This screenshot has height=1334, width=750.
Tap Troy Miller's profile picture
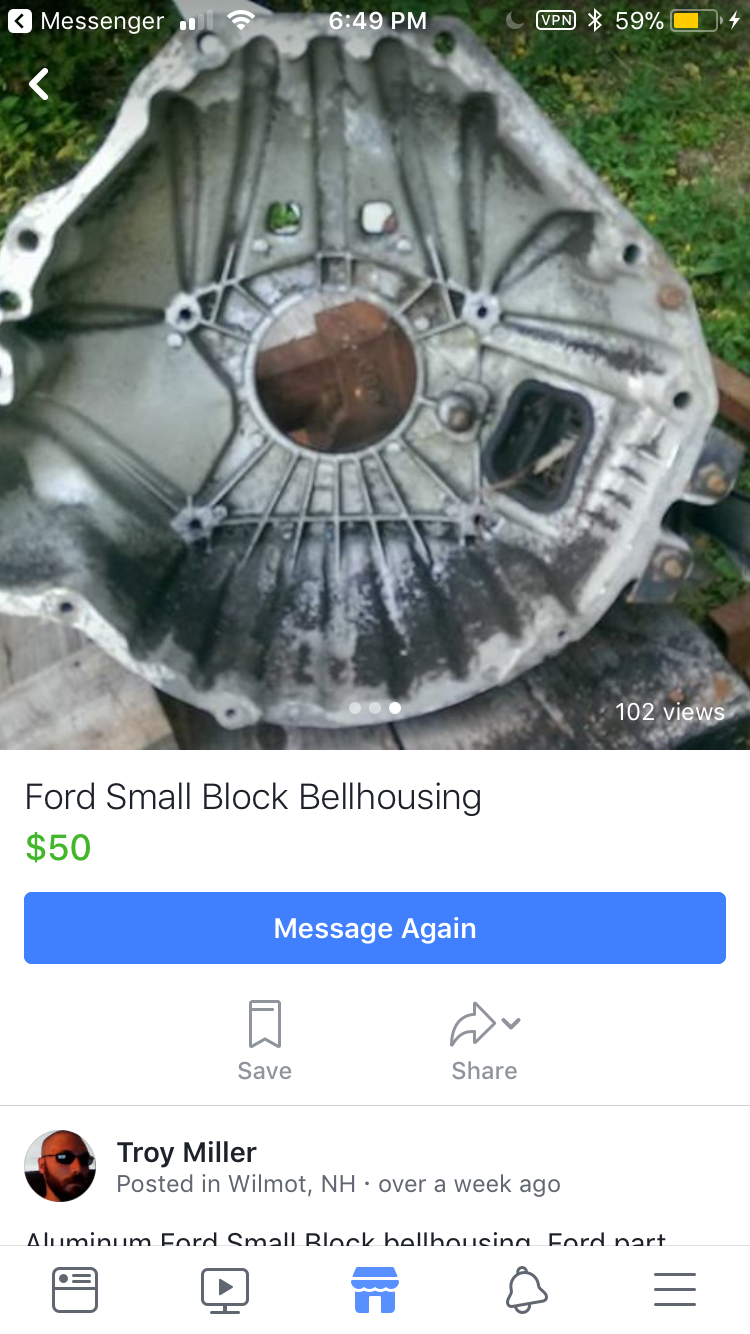[59, 1165]
